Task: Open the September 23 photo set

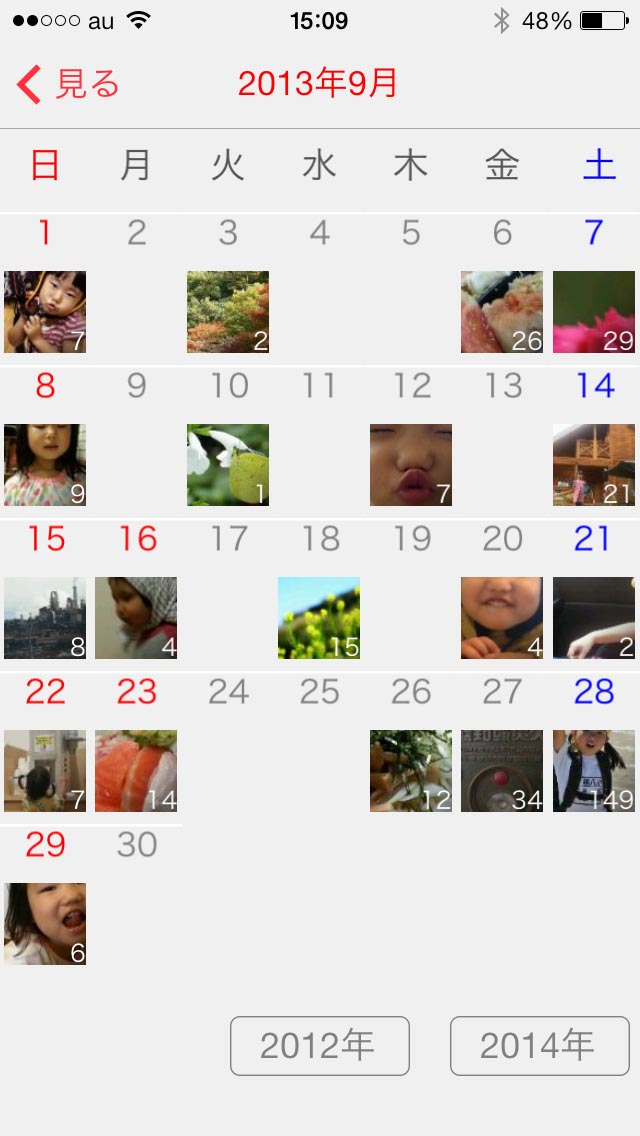Action: [x=136, y=771]
